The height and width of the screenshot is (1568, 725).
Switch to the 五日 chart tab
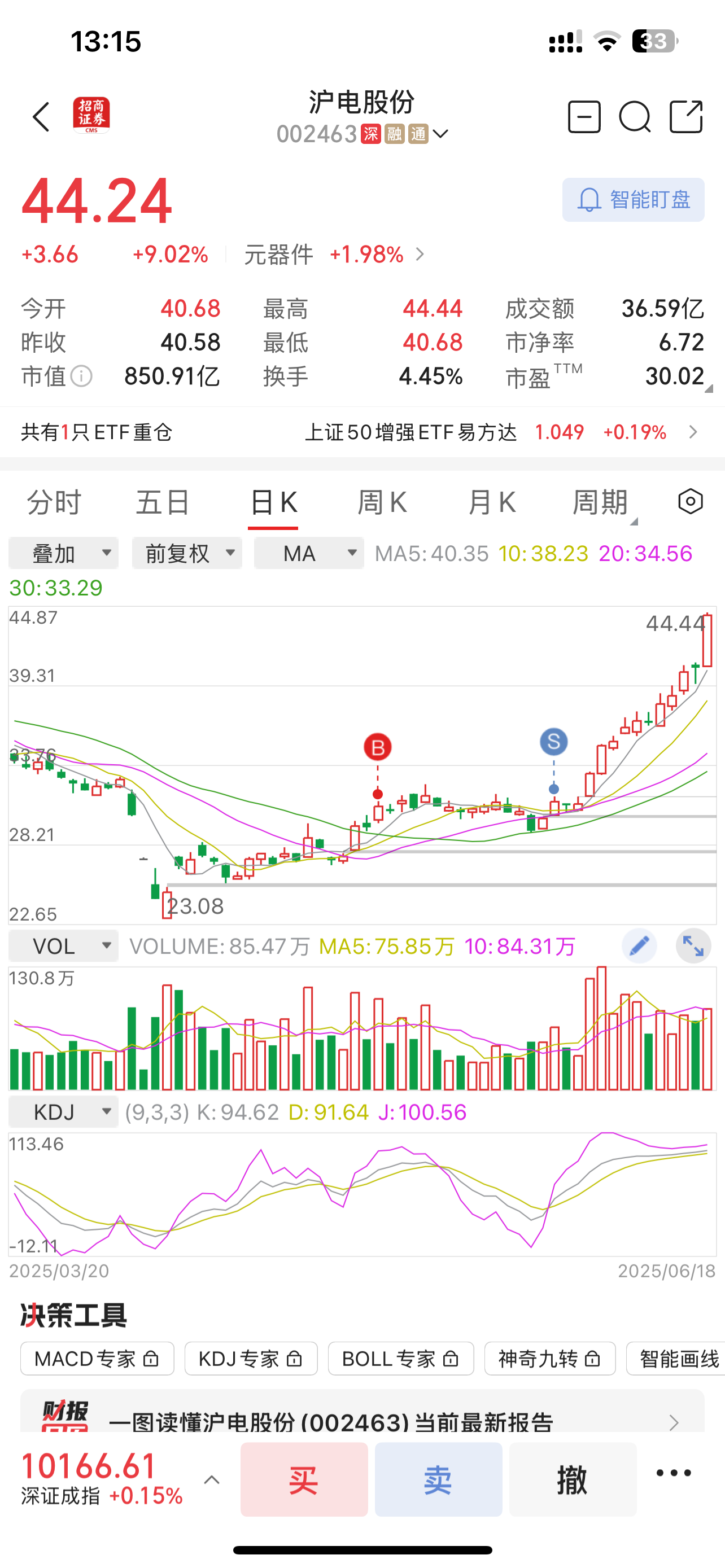(x=163, y=503)
